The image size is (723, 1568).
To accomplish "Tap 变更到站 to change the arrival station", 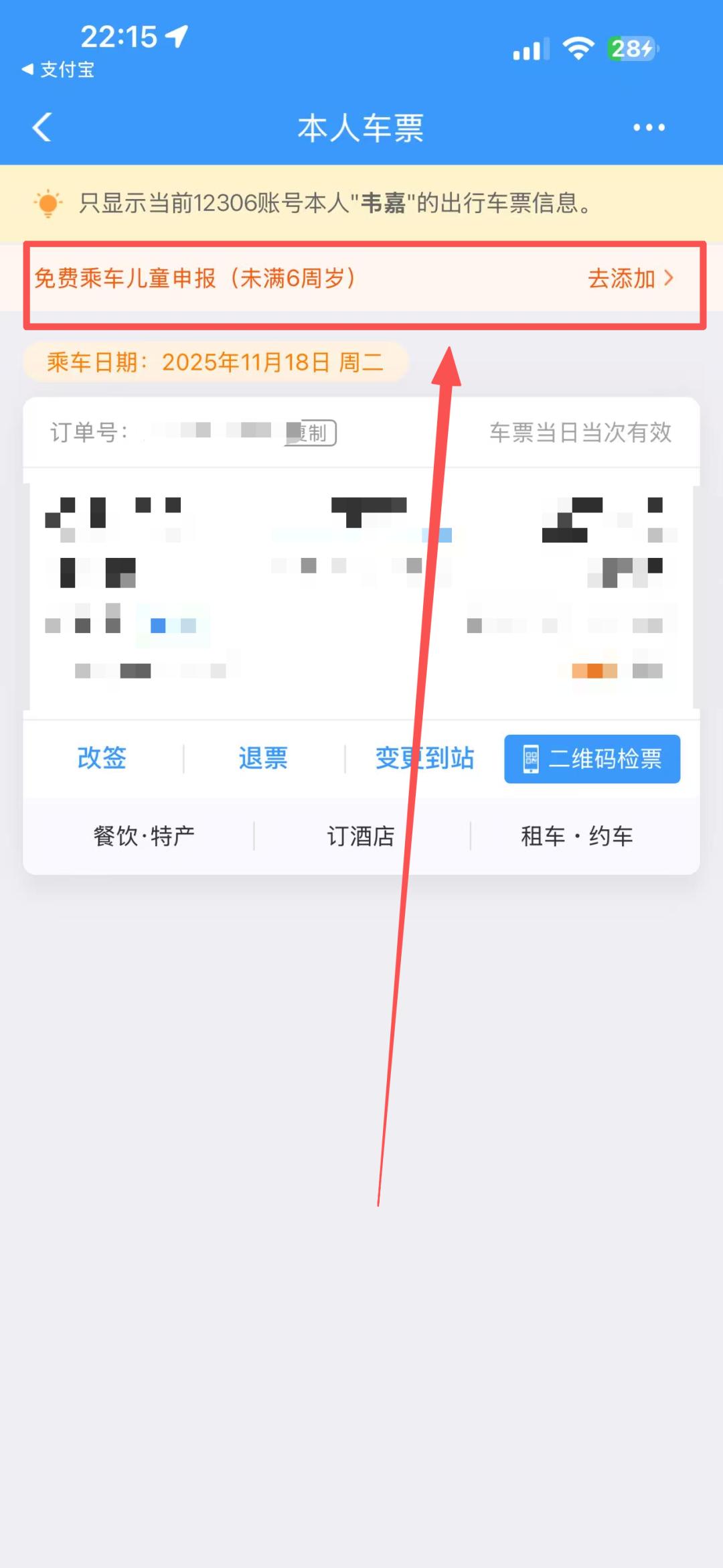I will click(424, 758).
